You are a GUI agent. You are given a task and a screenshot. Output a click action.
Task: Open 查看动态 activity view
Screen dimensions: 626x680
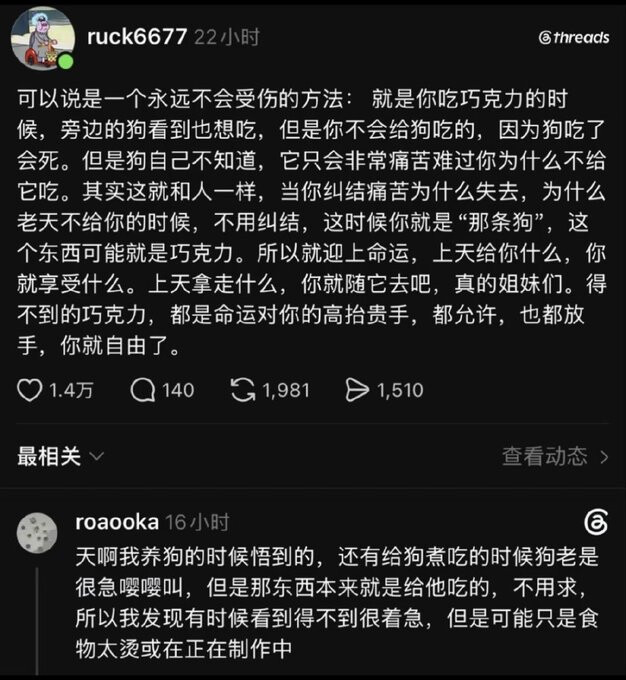(555, 457)
